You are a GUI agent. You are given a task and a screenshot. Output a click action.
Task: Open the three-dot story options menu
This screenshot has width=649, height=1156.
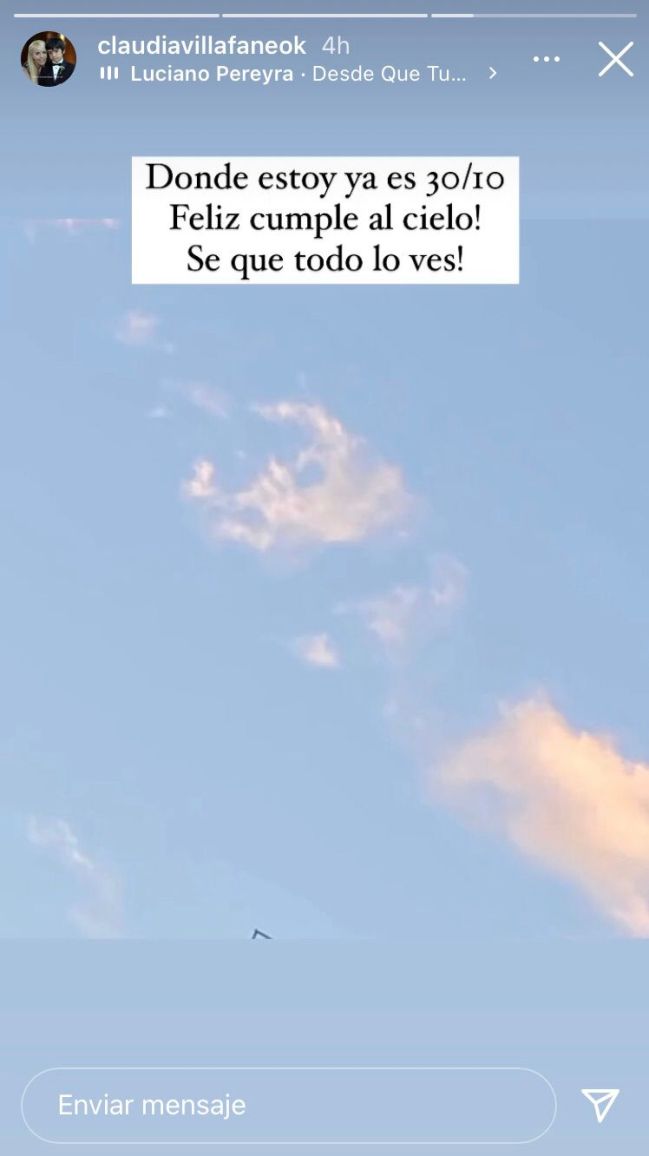point(546,60)
